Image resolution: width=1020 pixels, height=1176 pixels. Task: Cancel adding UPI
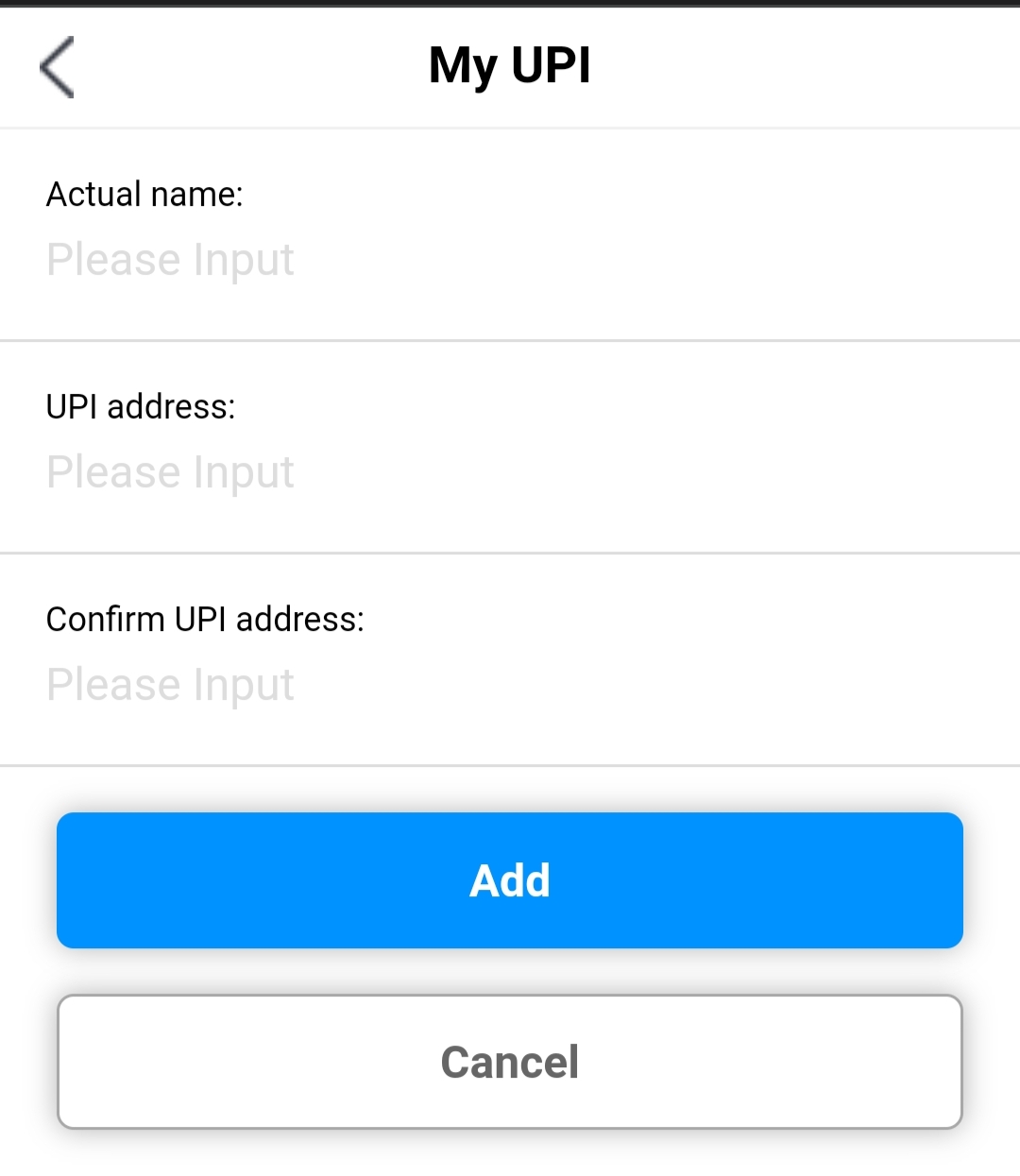point(510,1062)
